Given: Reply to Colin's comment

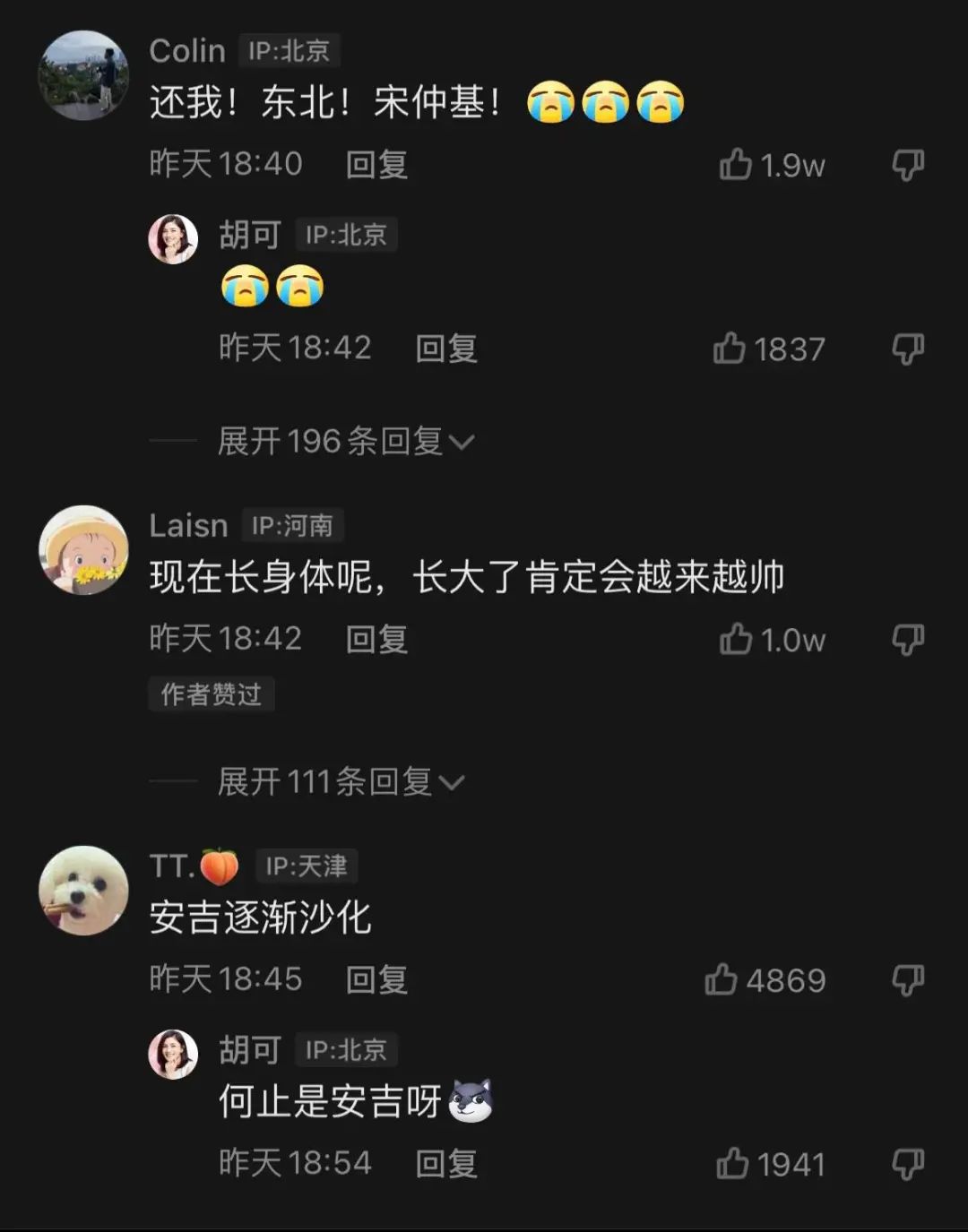Looking at the screenshot, I should 376,165.
